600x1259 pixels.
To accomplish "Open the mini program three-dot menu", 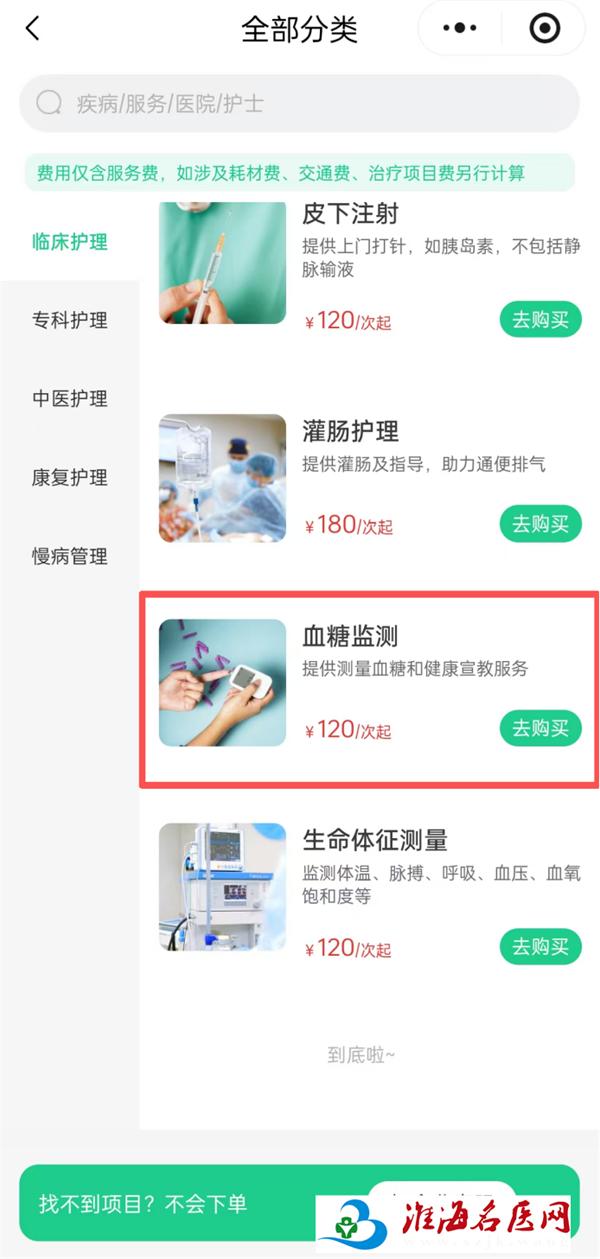I will pyautogui.click(x=460, y=29).
